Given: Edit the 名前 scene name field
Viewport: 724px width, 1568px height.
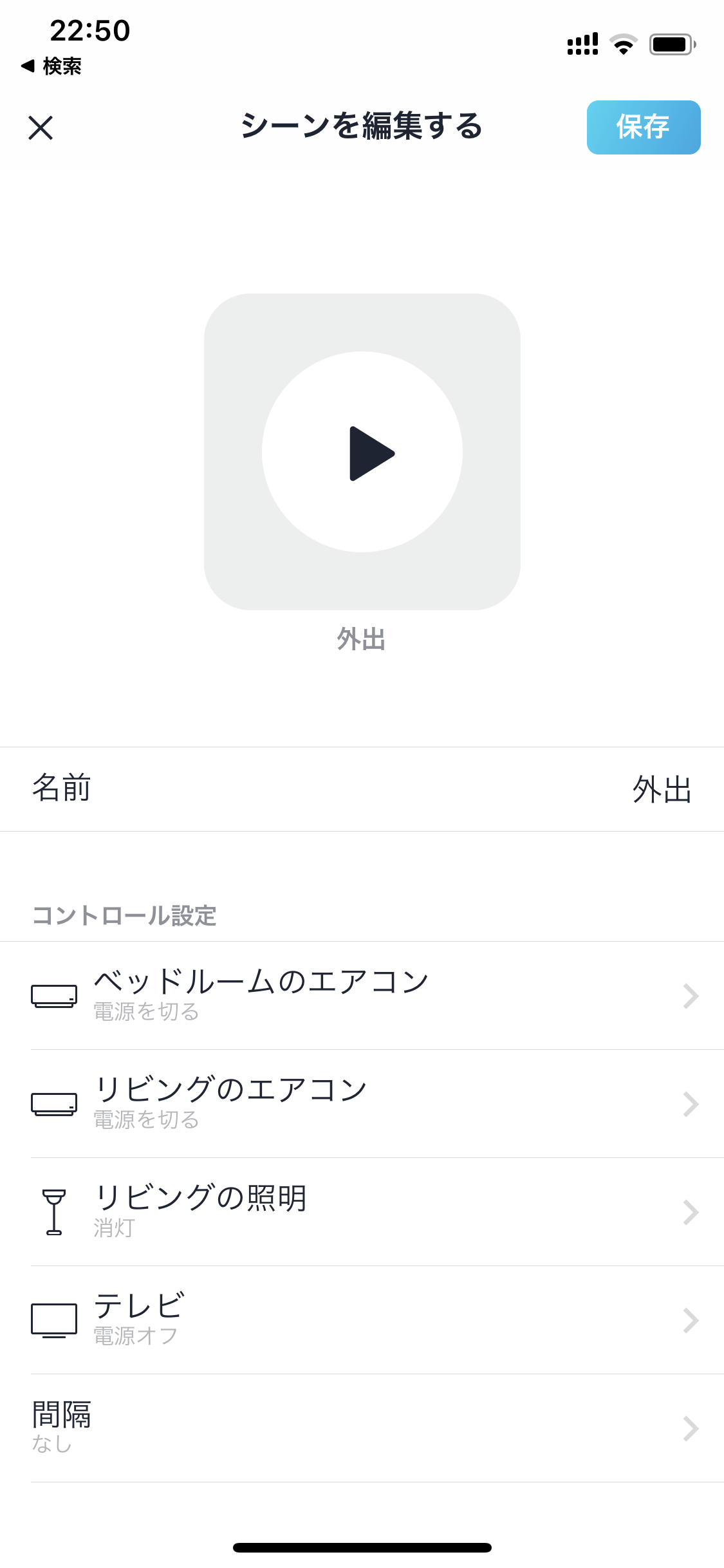Looking at the screenshot, I should coord(362,789).
